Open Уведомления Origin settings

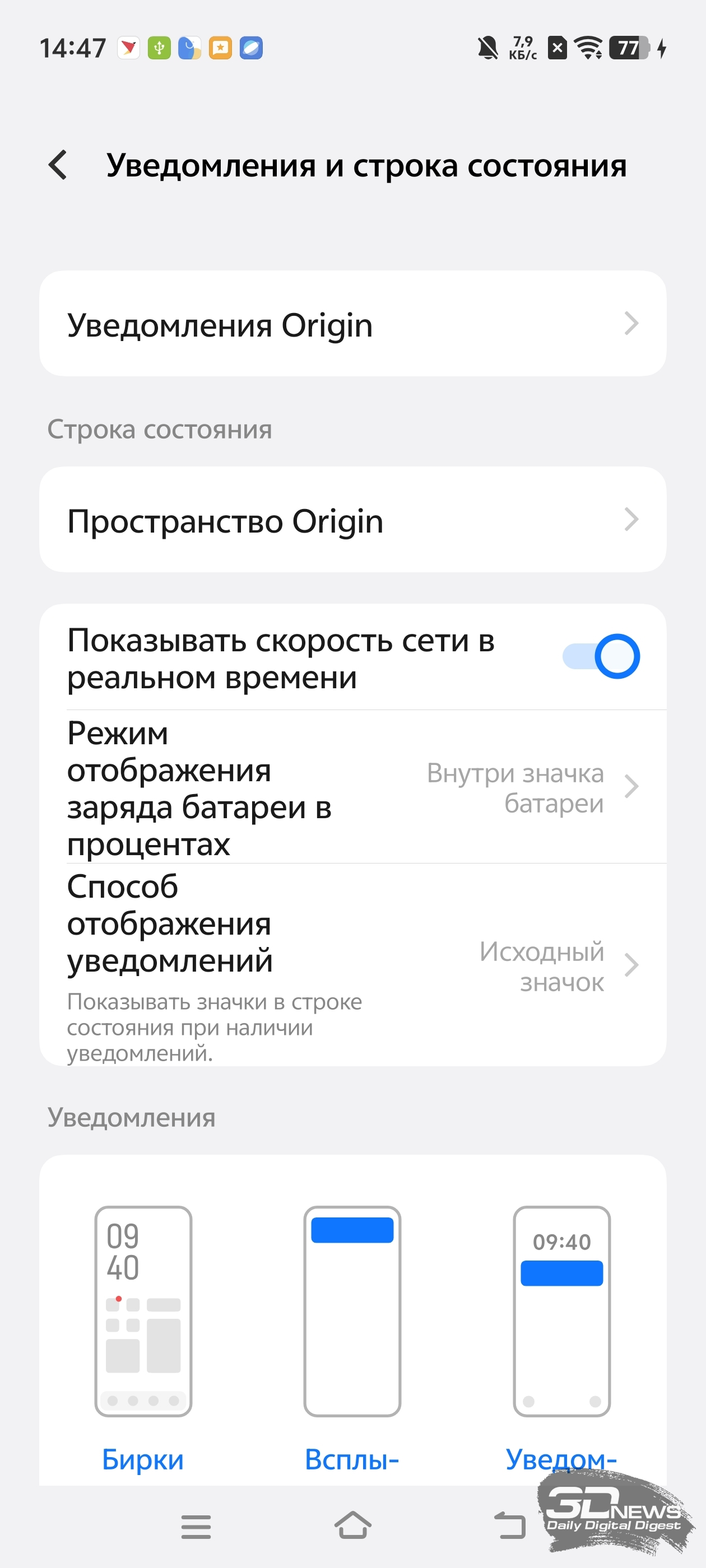(352, 323)
